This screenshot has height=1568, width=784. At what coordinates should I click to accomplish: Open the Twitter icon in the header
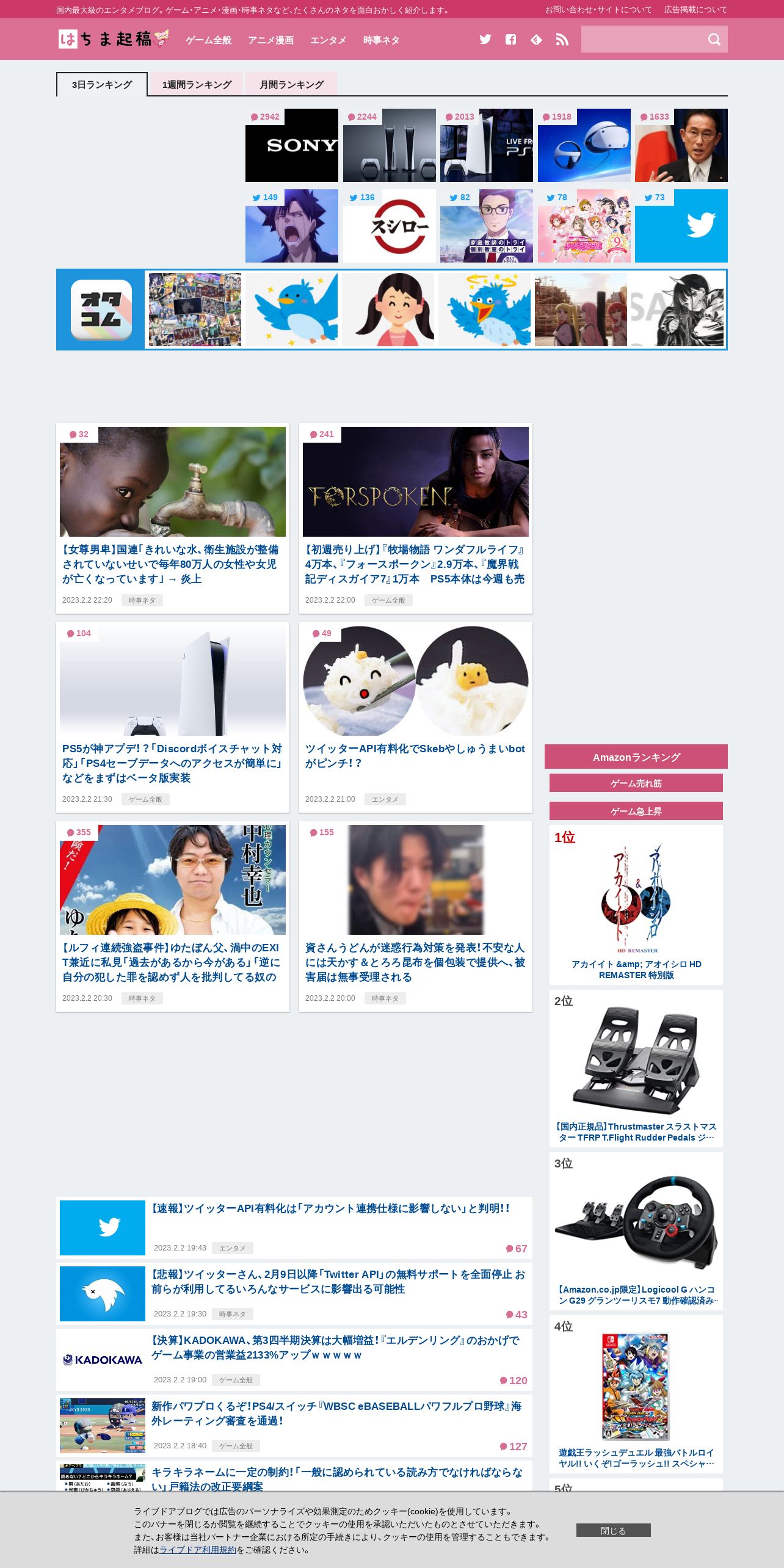point(485,40)
